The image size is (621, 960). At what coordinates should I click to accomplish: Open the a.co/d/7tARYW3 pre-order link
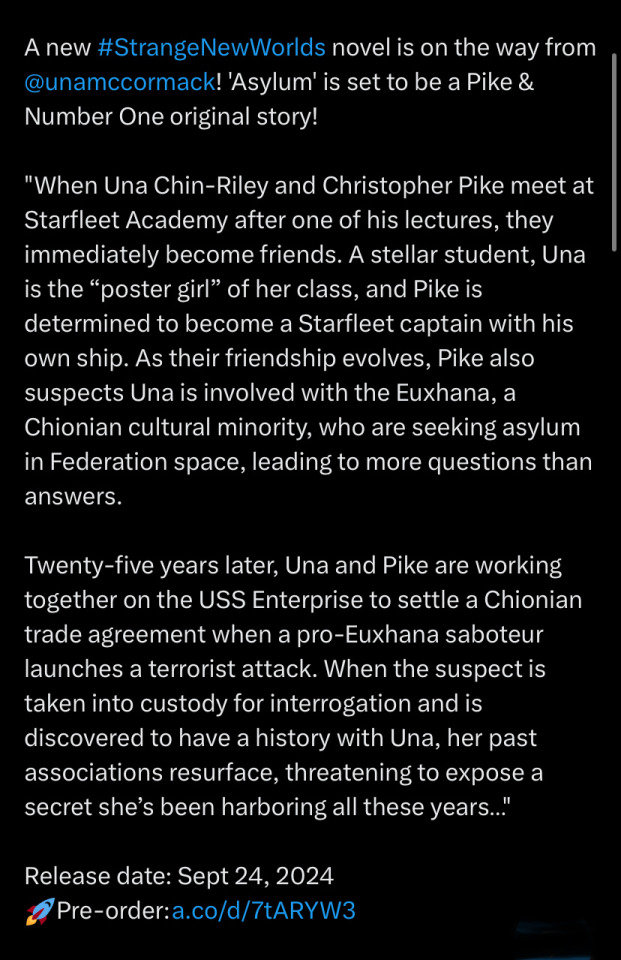tap(264, 911)
